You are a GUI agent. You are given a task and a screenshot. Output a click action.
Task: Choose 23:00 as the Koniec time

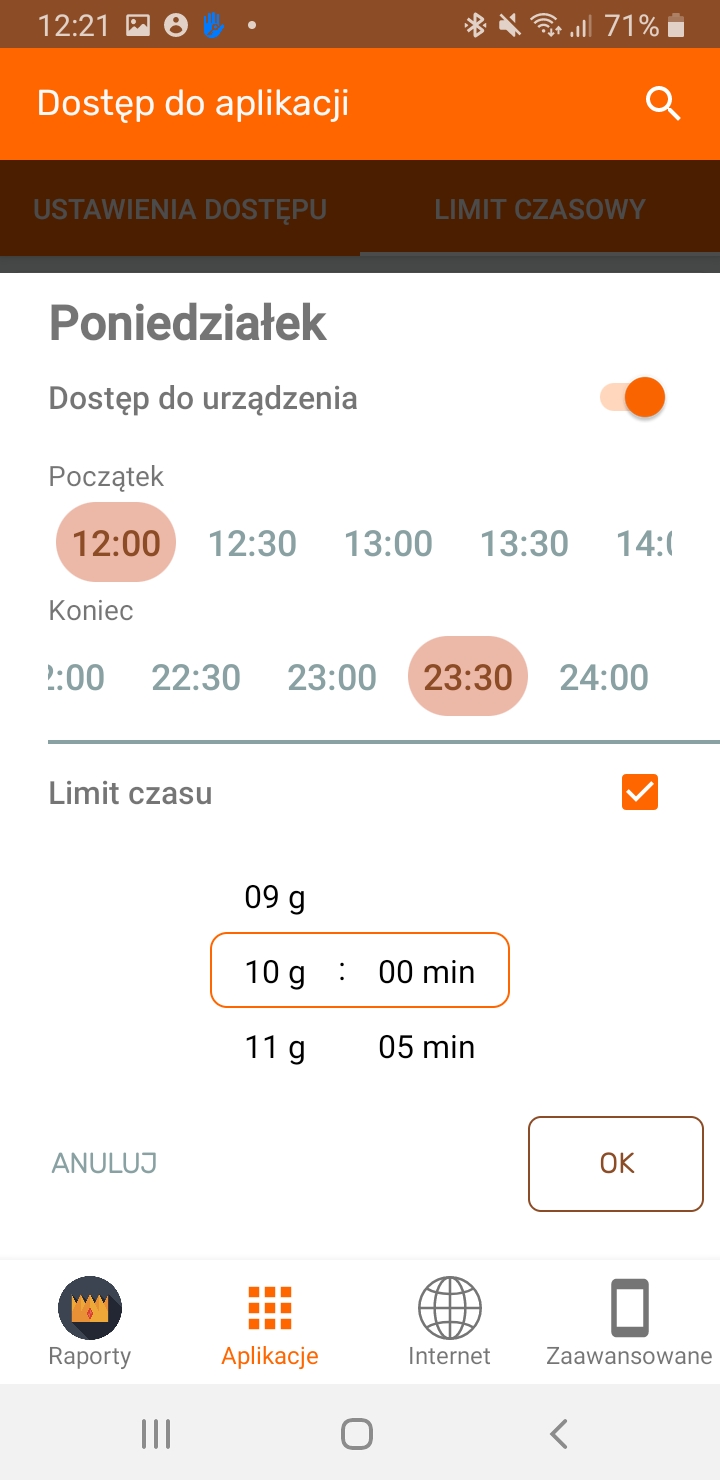(x=332, y=678)
